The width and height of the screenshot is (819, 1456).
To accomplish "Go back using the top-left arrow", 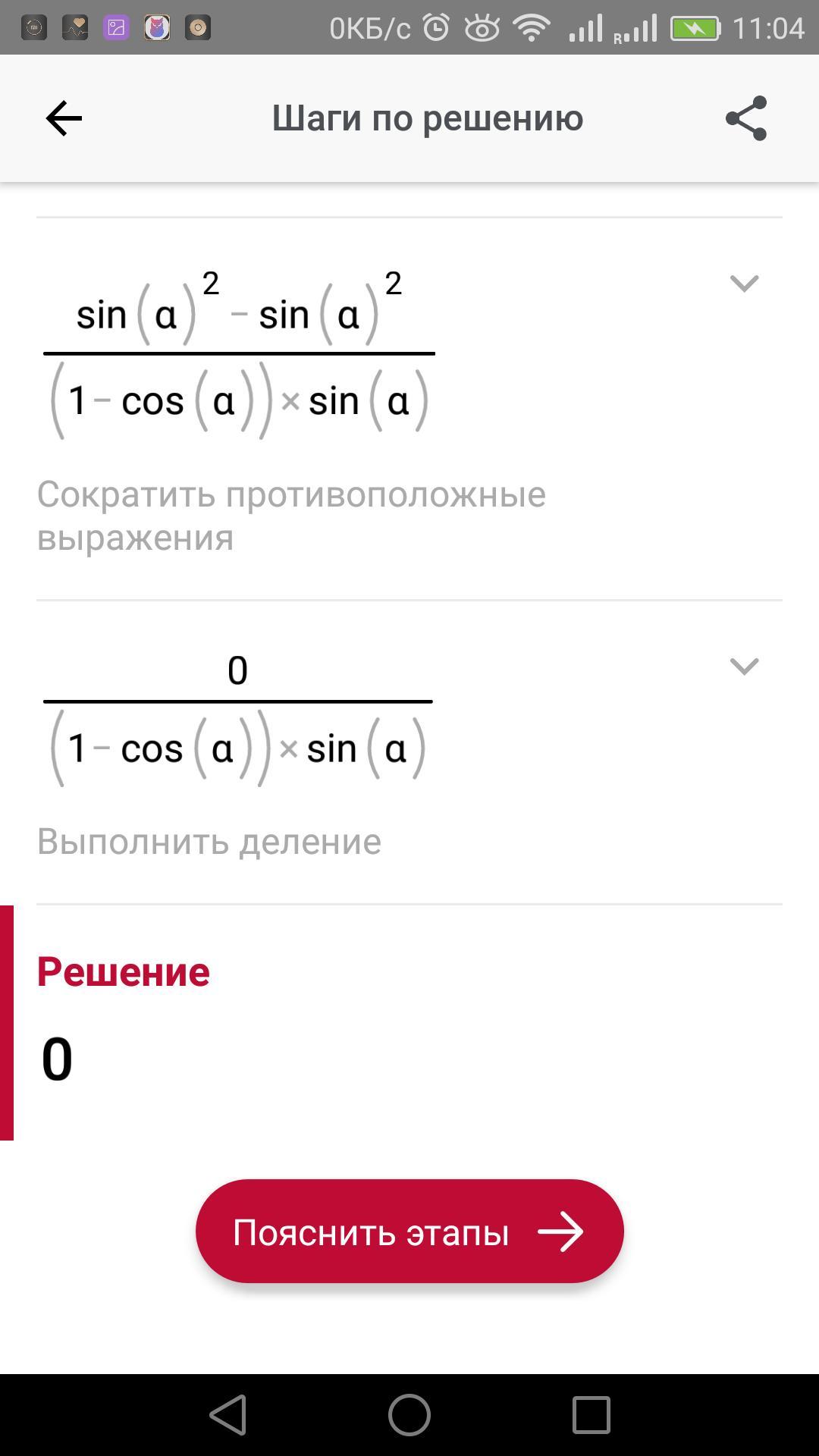I will tap(64, 118).
